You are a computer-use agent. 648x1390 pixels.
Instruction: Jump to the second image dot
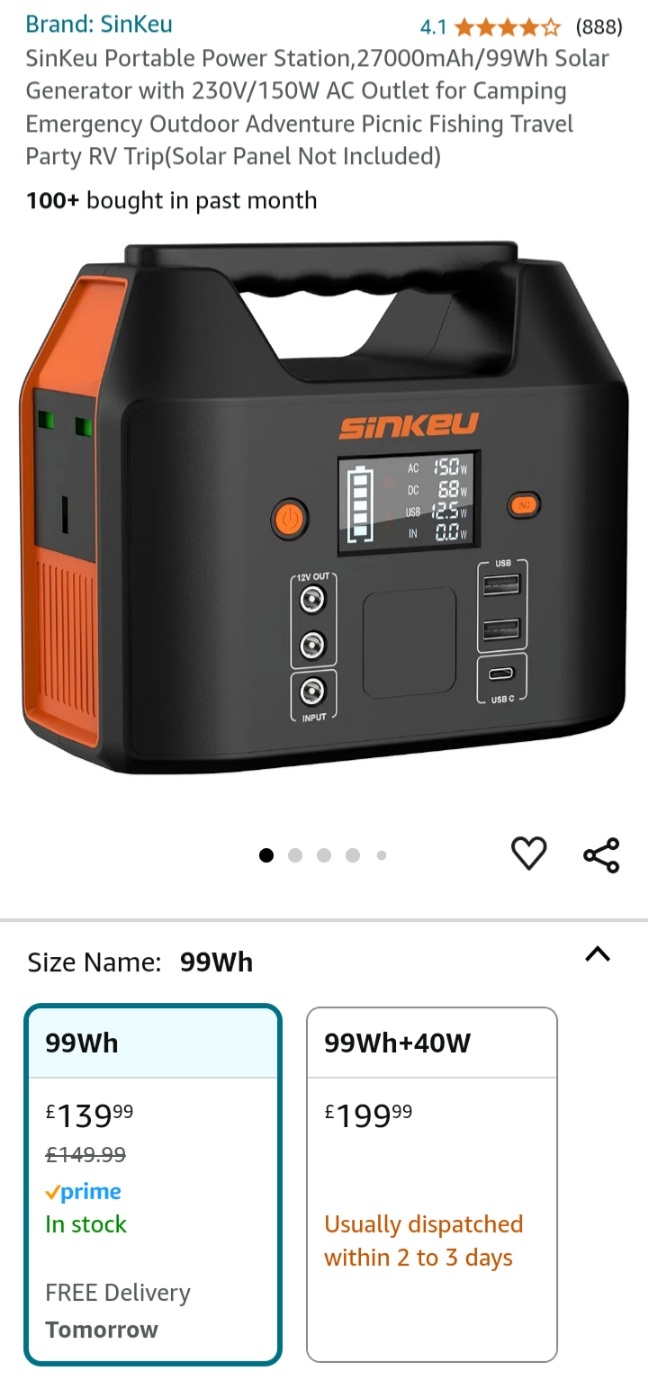(x=295, y=855)
